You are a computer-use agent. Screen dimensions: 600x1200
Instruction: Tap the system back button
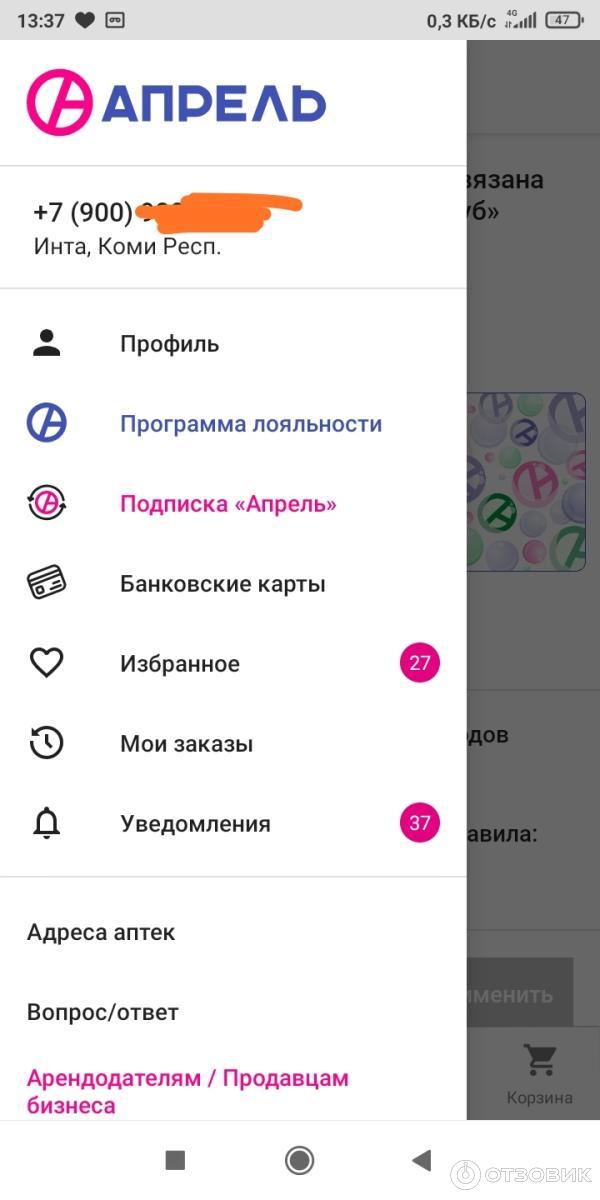tap(421, 1160)
